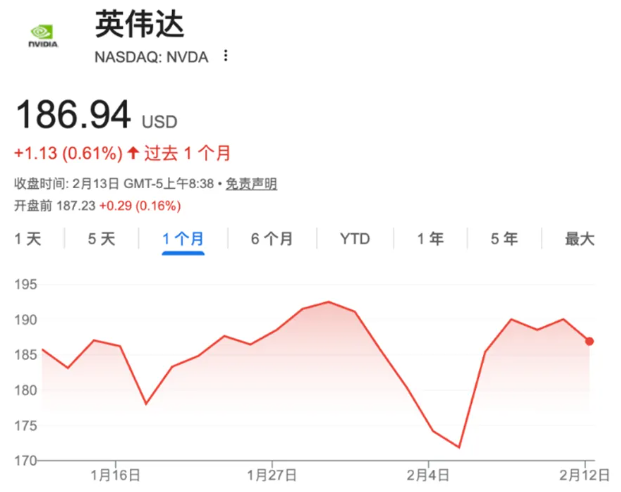Open the 免责声明 disclaimer link
The image size is (621, 492).
(250, 184)
